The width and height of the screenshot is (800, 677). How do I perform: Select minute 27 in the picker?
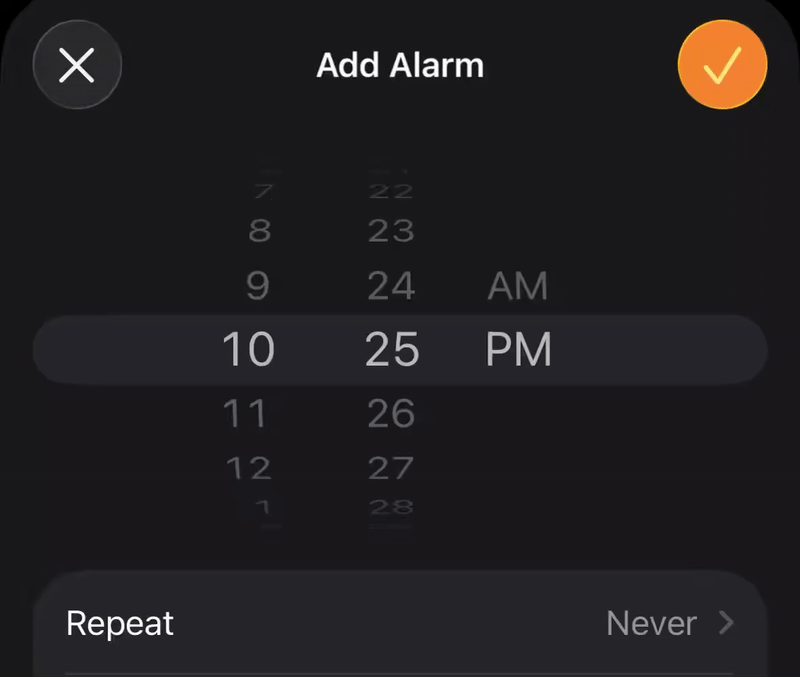(391, 467)
